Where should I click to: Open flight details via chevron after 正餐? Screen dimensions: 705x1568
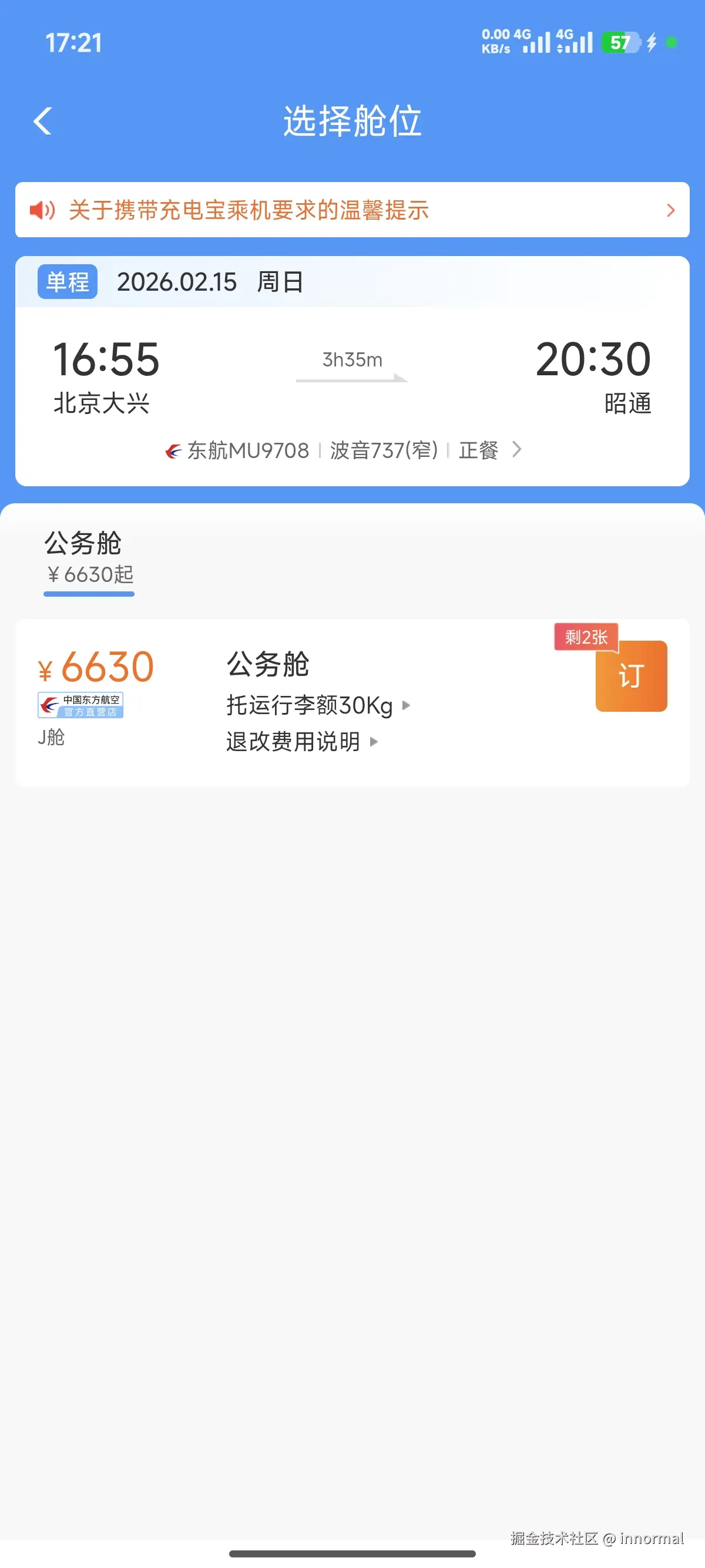pyautogui.click(x=518, y=450)
